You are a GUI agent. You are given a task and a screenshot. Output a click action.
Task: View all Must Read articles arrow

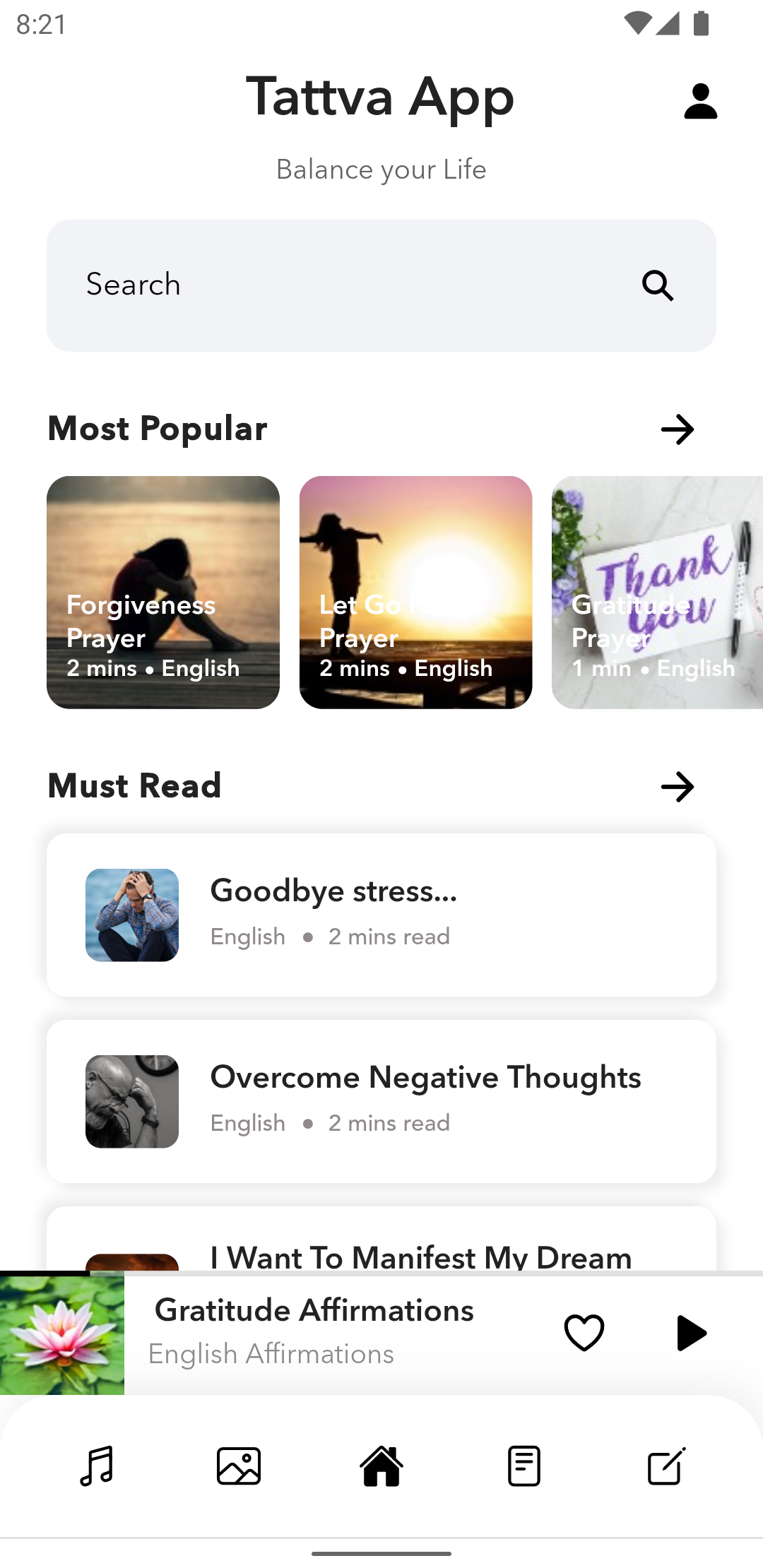tap(677, 787)
